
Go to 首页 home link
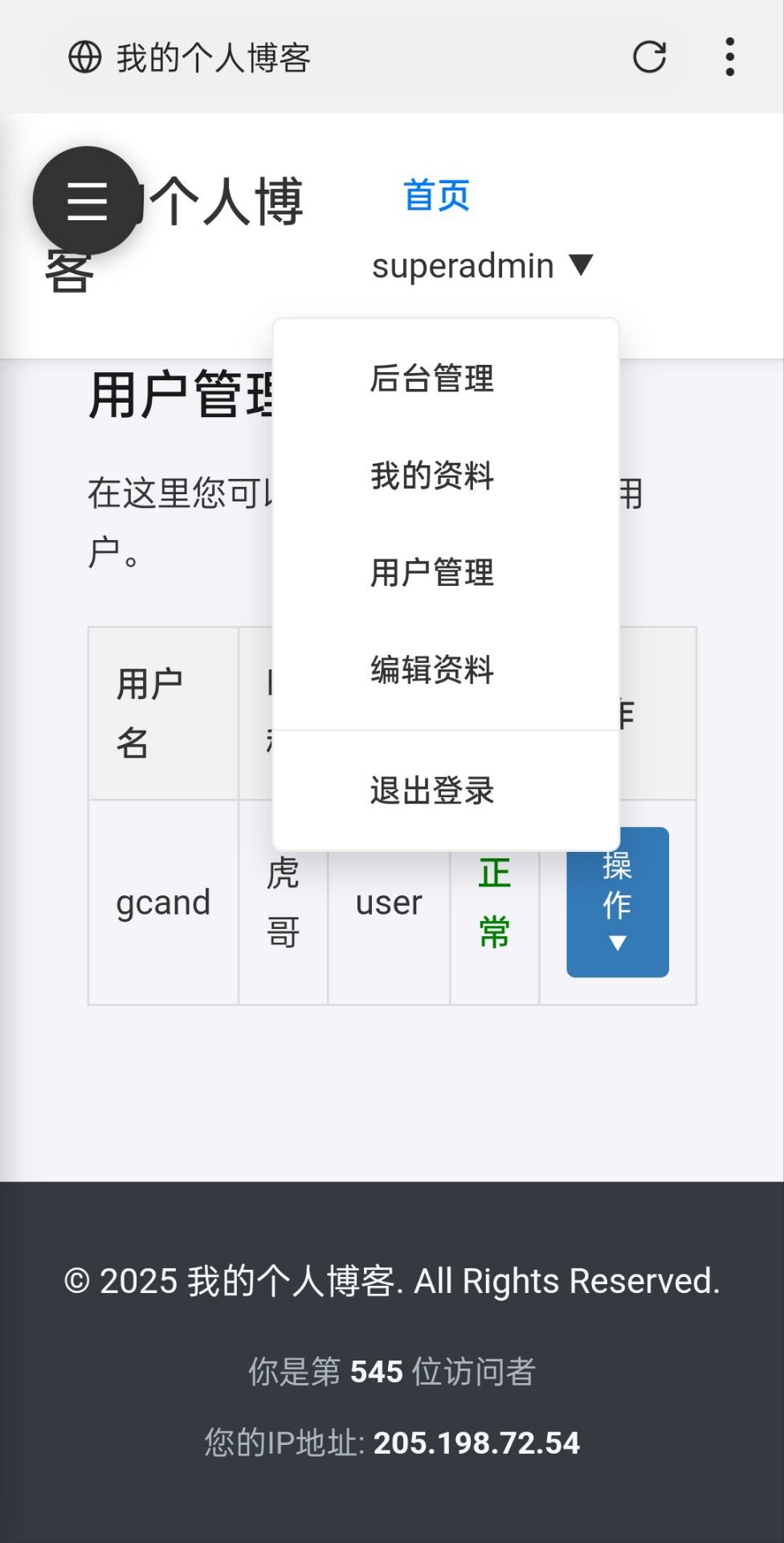[x=436, y=195]
